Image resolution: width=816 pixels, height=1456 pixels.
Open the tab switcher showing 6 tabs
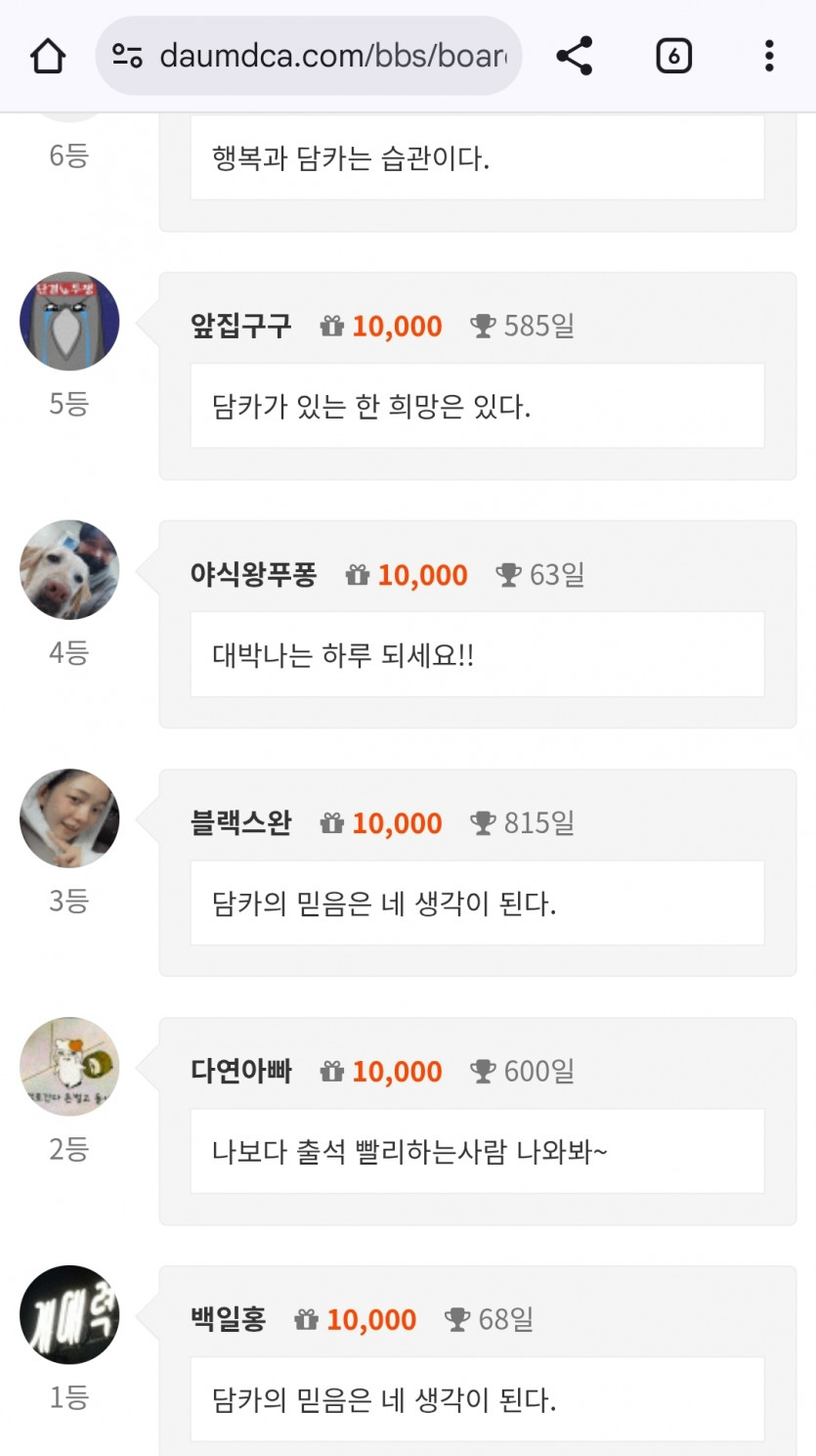pos(672,56)
